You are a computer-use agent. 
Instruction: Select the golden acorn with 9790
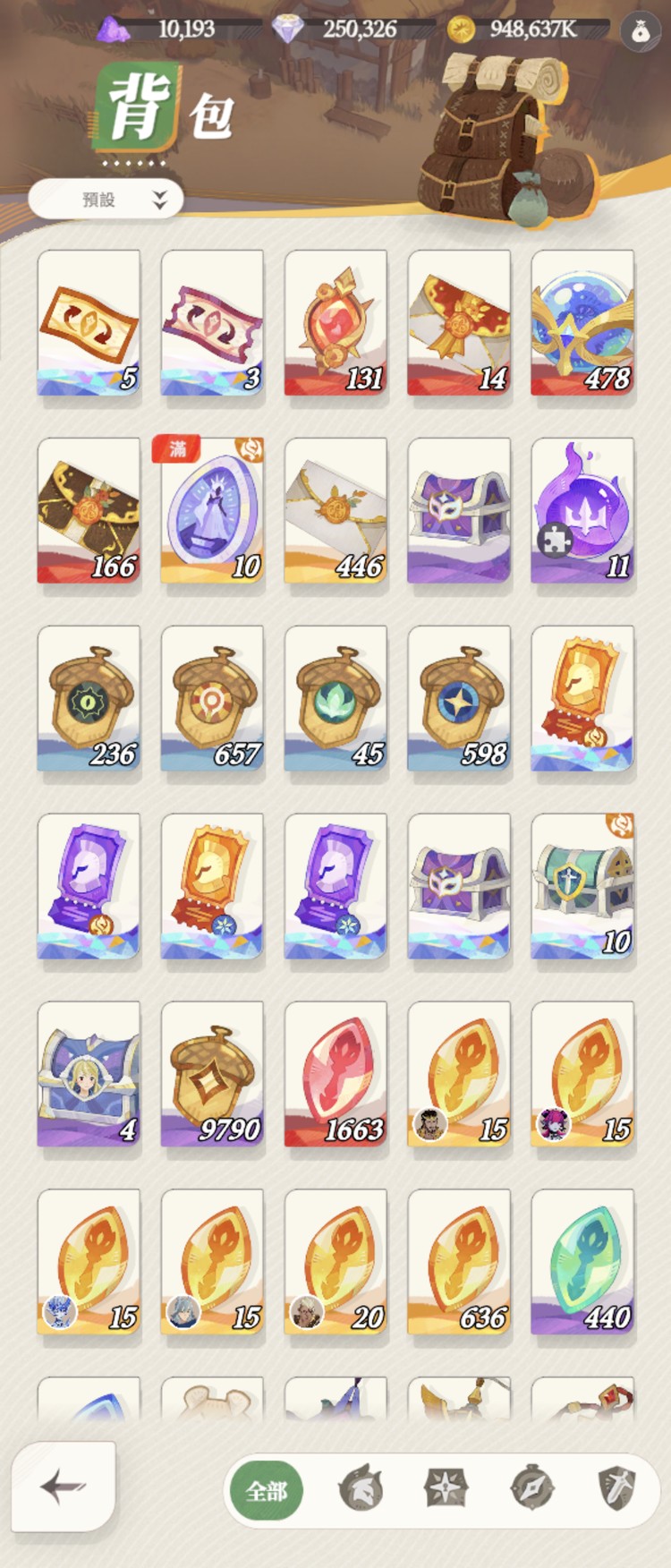coord(212,1074)
